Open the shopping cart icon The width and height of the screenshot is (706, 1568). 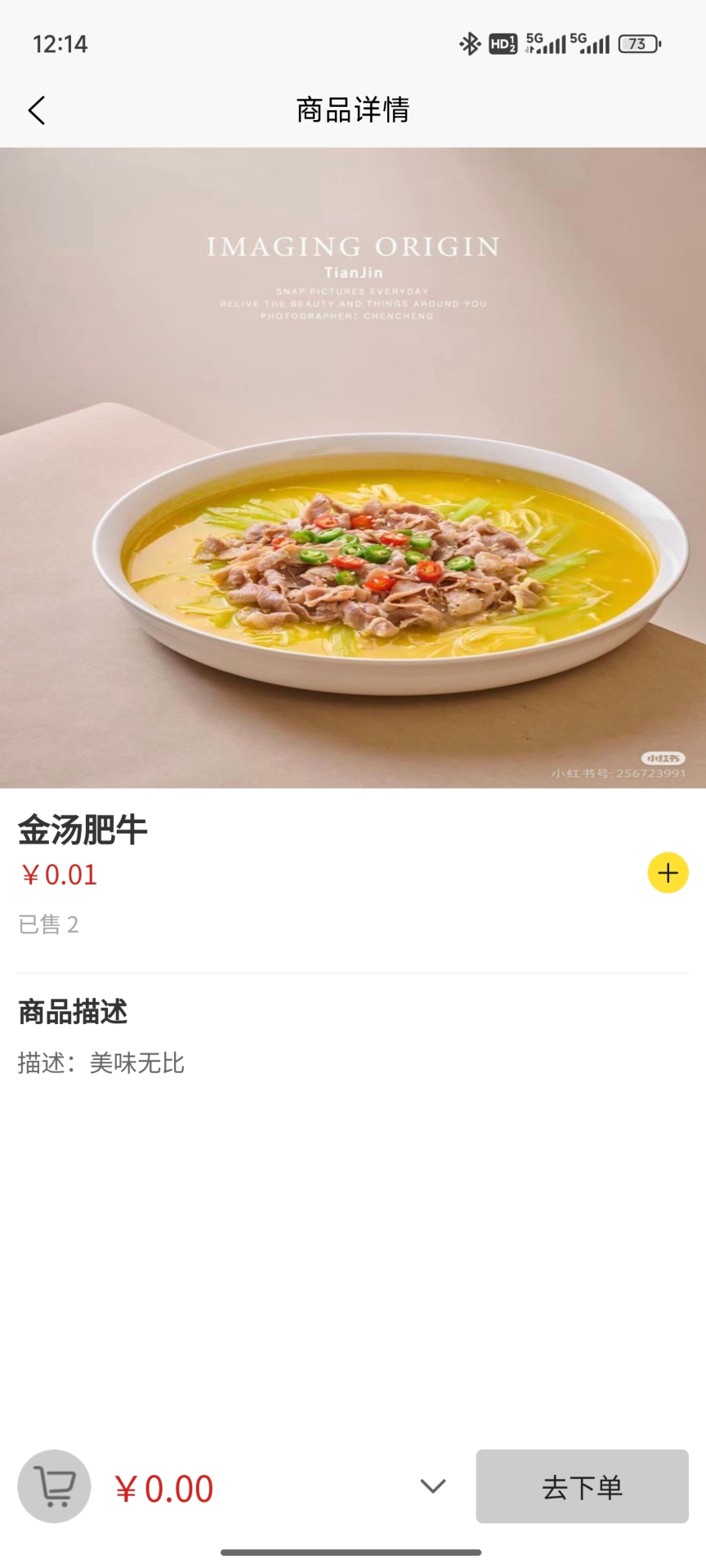(53, 1486)
